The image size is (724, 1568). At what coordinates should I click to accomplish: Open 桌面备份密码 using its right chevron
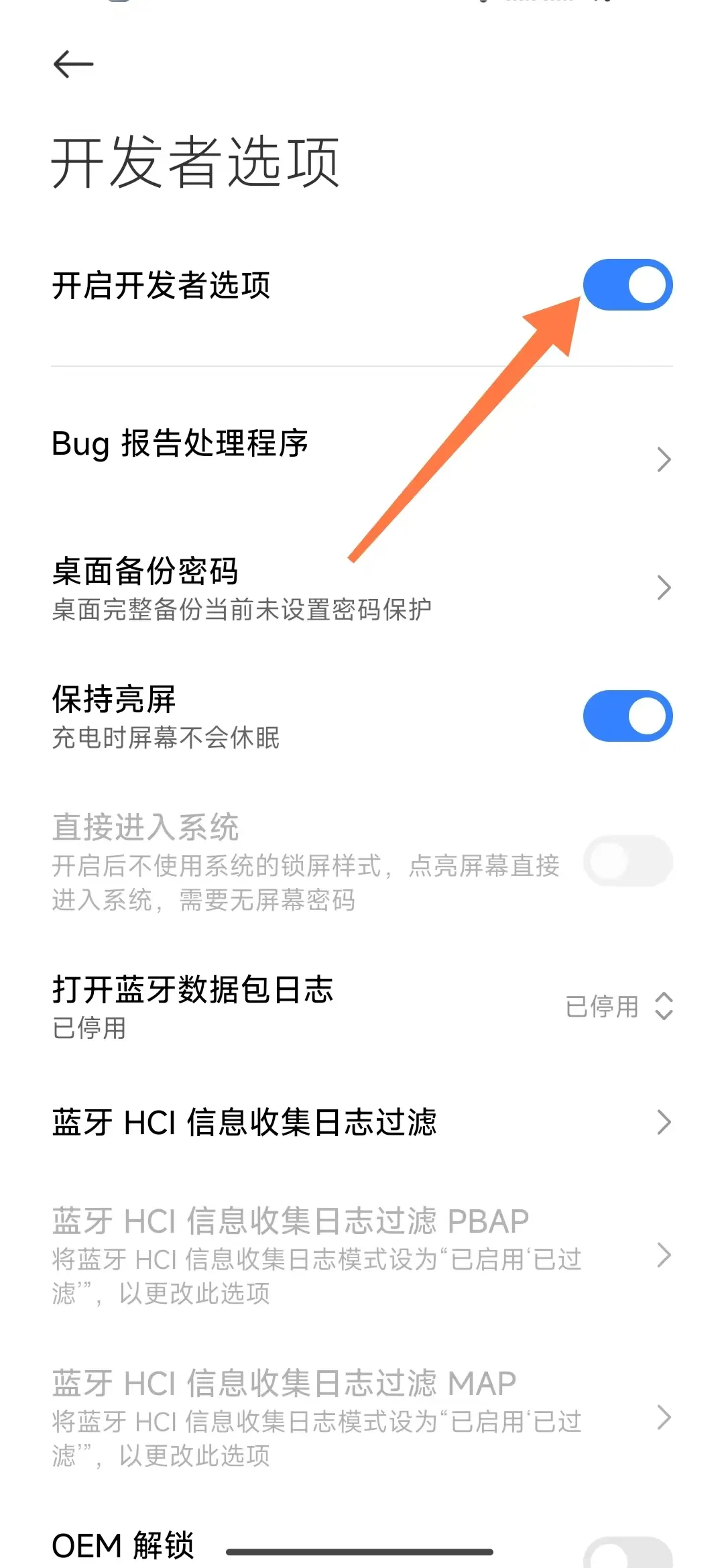663,587
